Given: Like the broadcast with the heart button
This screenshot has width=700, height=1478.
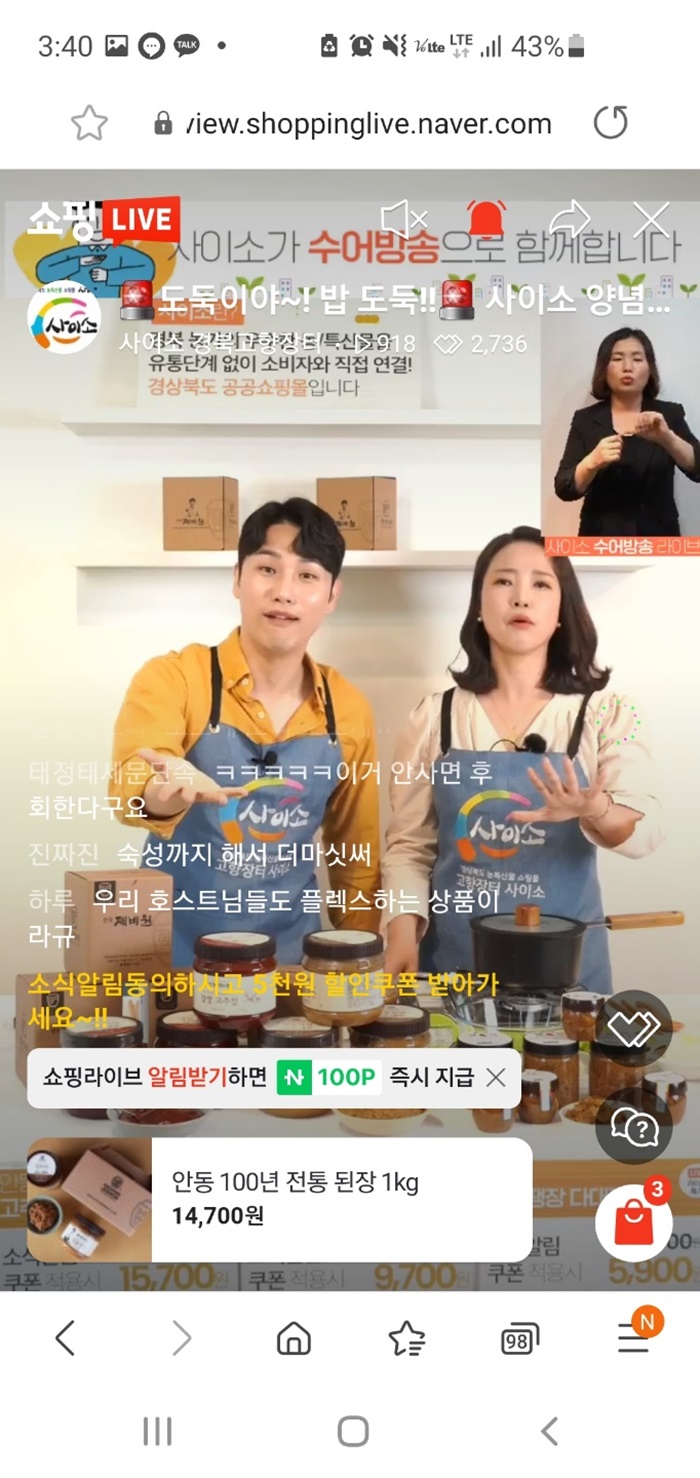Looking at the screenshot, I should pos(634,1029).
